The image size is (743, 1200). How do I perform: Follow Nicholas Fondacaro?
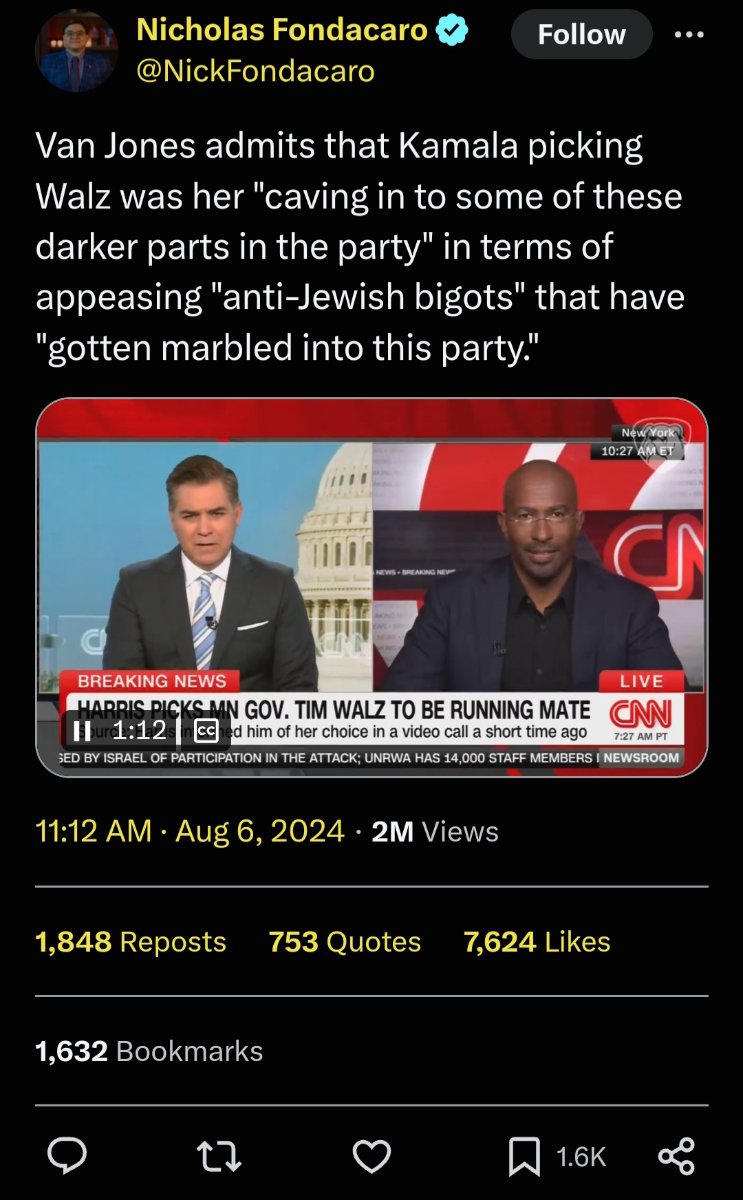[581, 35]
